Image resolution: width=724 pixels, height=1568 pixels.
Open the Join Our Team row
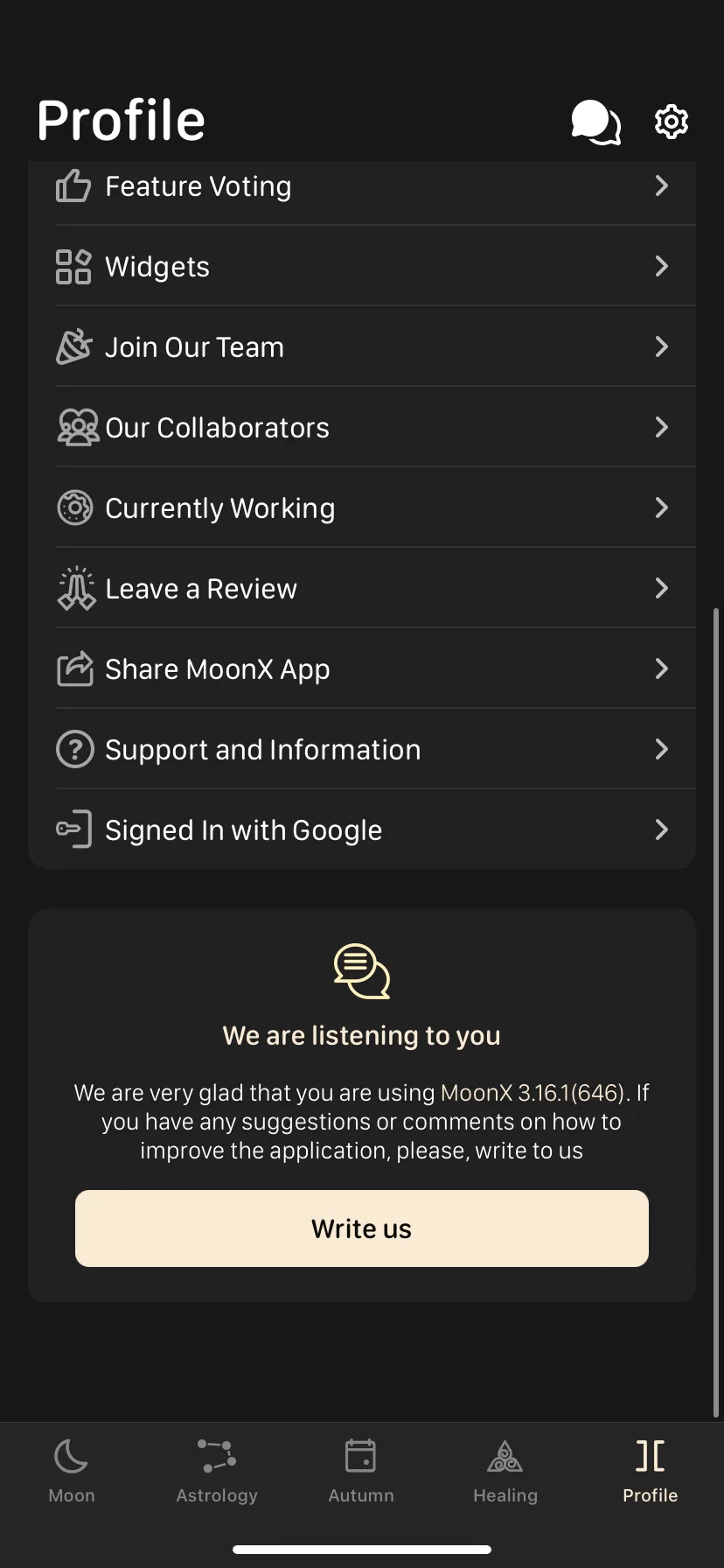[x=362, y=347]
